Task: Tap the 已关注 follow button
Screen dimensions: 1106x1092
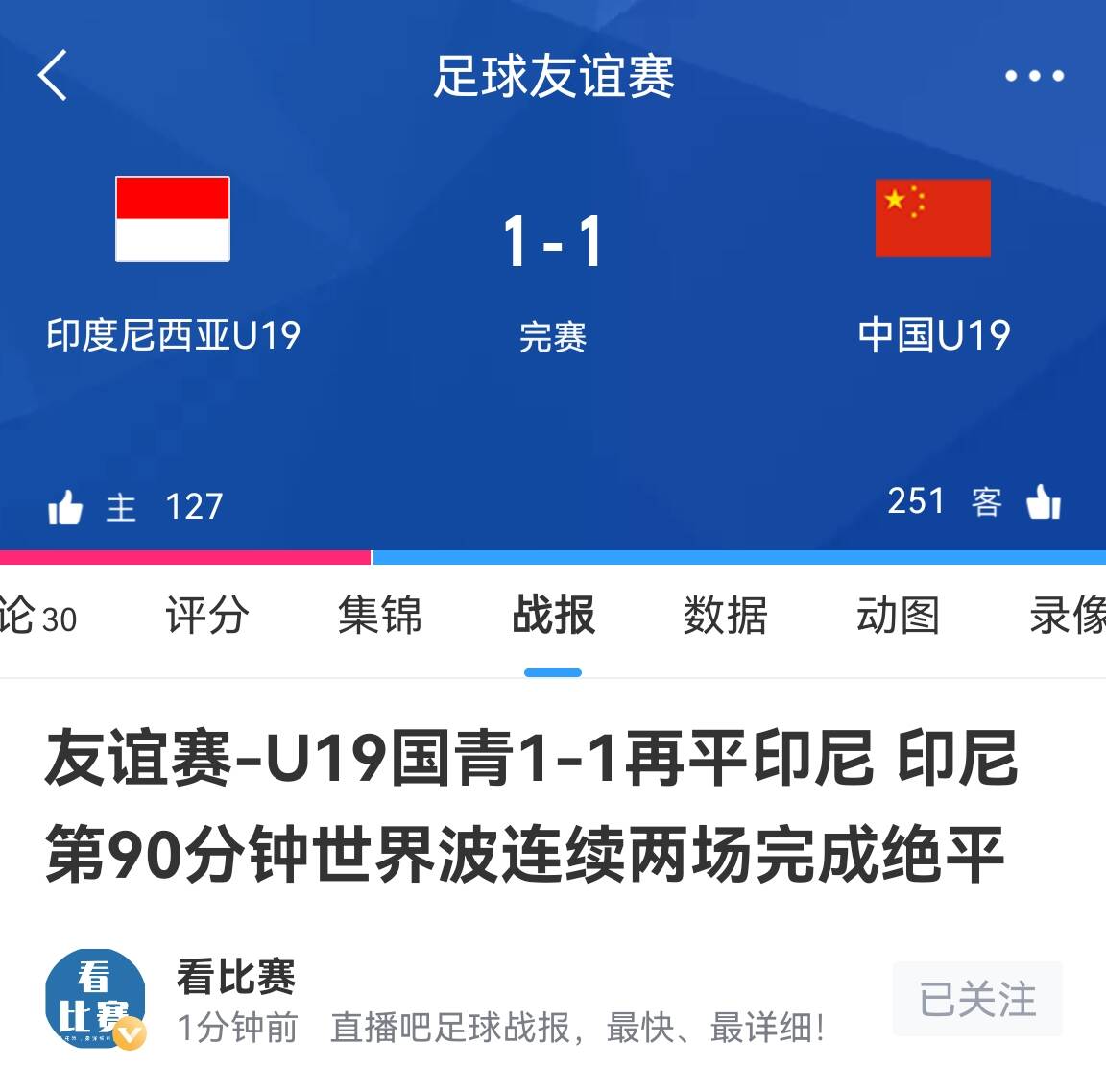Action: tap(977, 999)
